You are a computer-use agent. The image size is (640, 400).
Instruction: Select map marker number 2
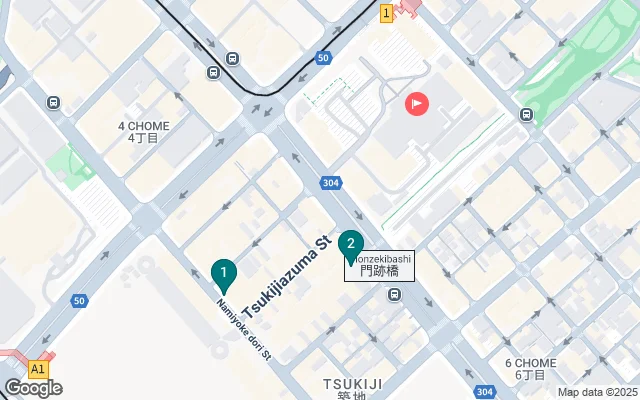pyautogui.click(x=350, y=245)
